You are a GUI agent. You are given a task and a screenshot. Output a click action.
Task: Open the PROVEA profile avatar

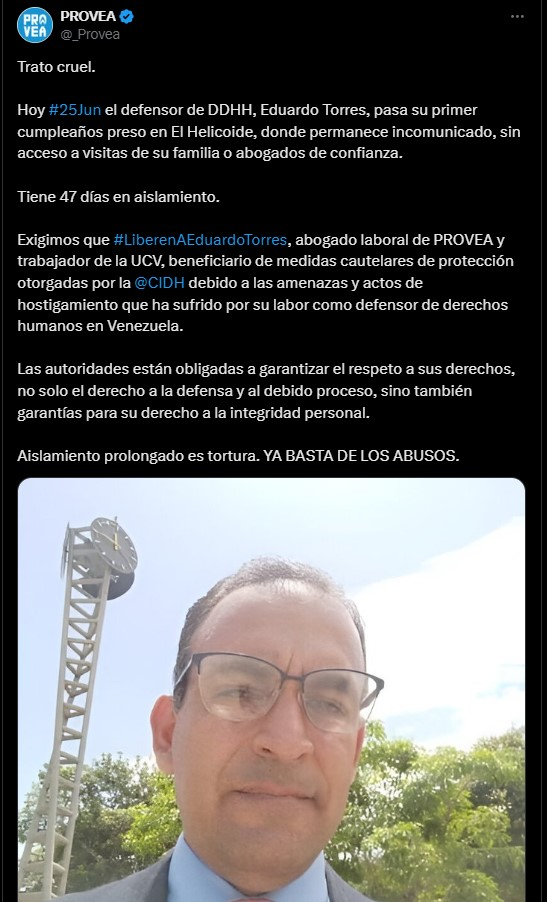tap(35, 25)
